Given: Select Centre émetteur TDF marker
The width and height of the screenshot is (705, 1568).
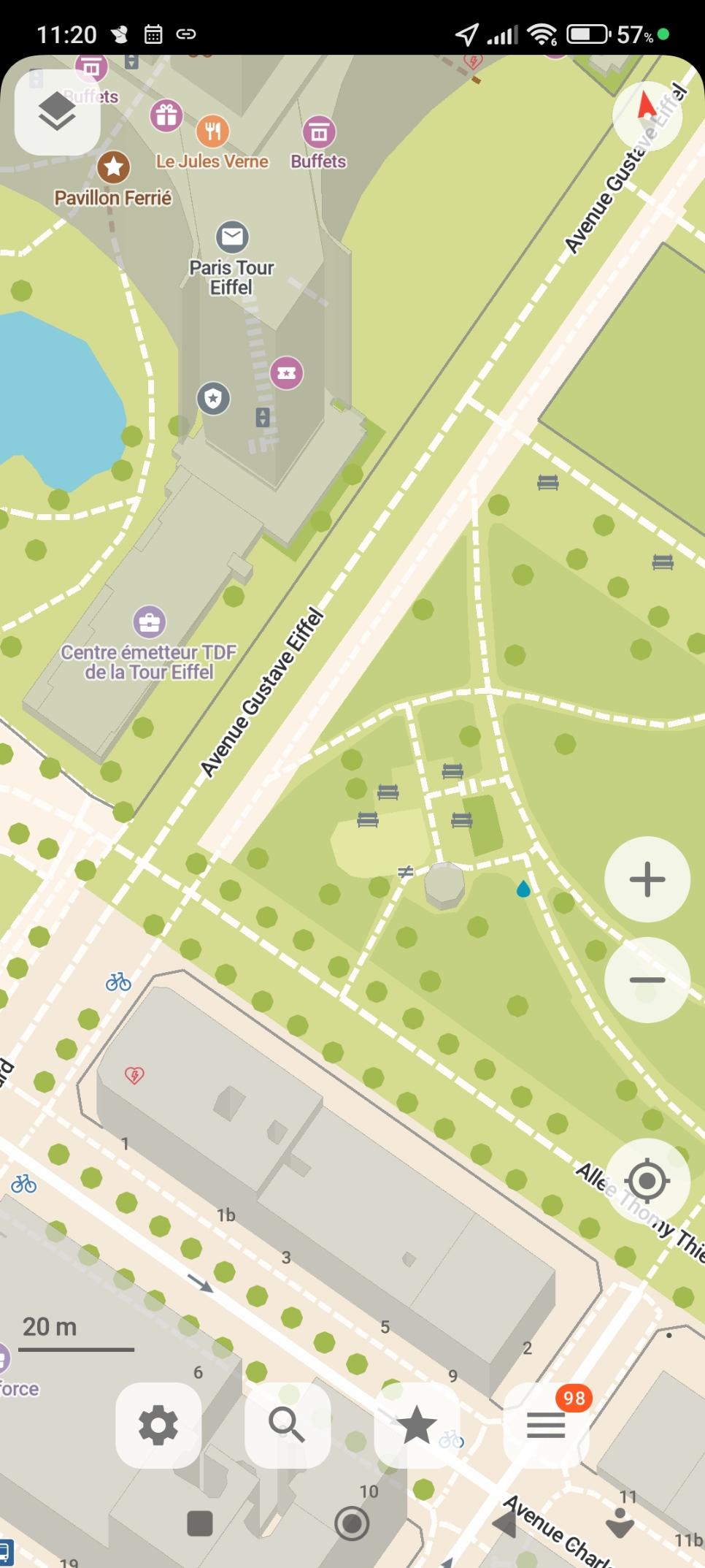Looking at the screenshot, I should (150, 622).
